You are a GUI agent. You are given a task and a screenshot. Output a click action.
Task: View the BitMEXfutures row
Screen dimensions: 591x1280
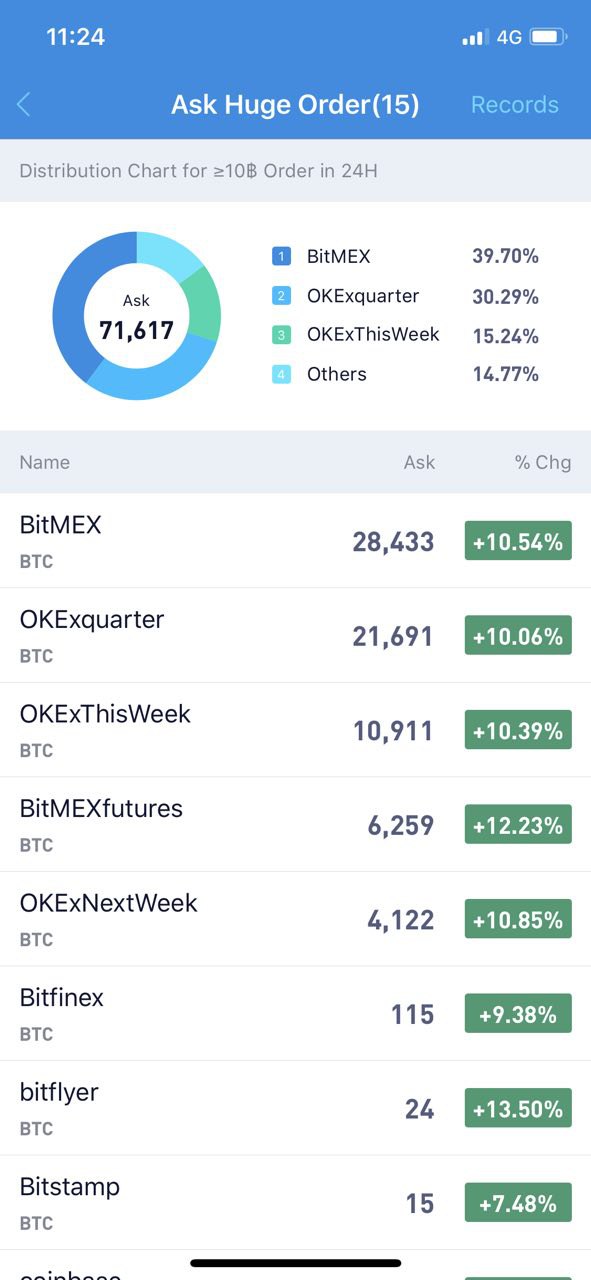click(295, 824)
